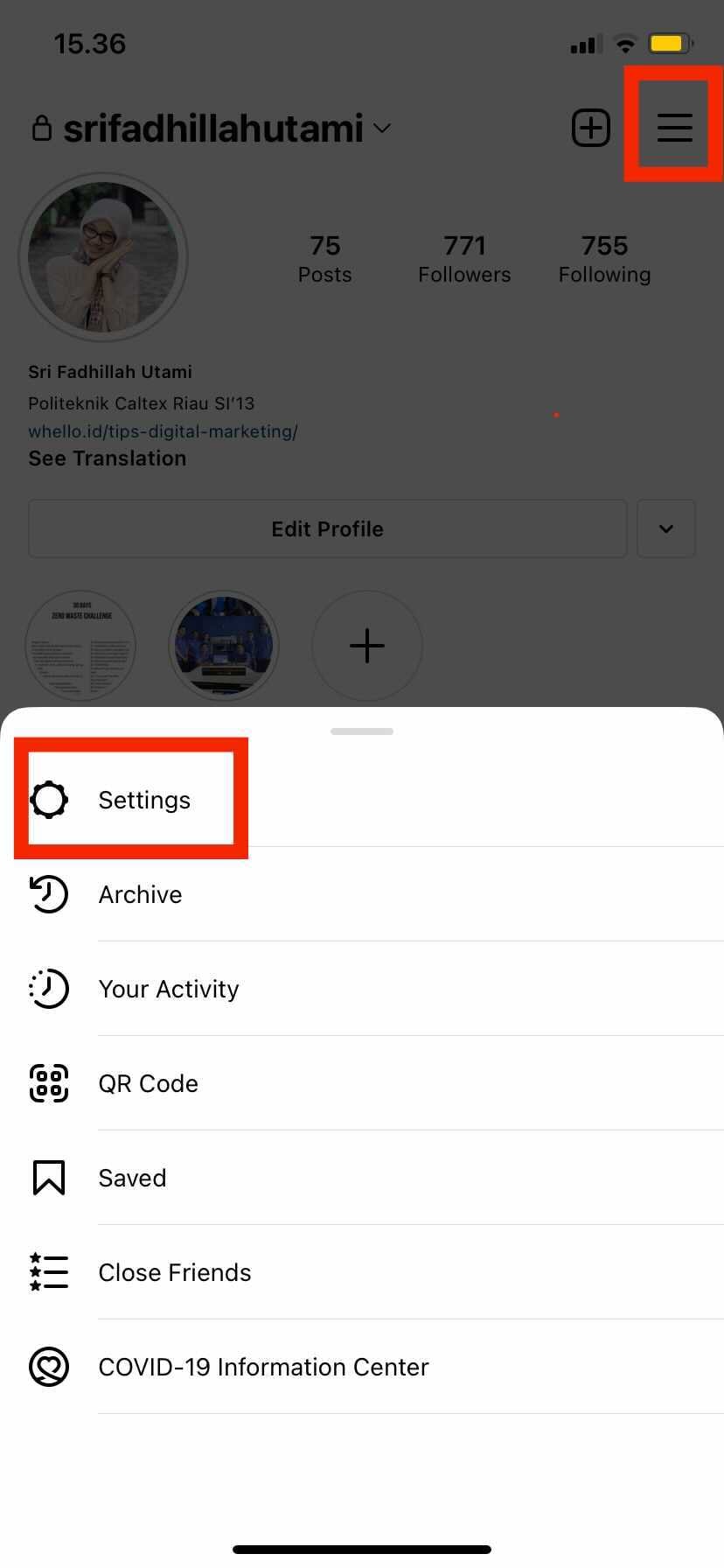
Task: Open the Close Friends list
Action: pyautogui.click(x=174, y=1272)
